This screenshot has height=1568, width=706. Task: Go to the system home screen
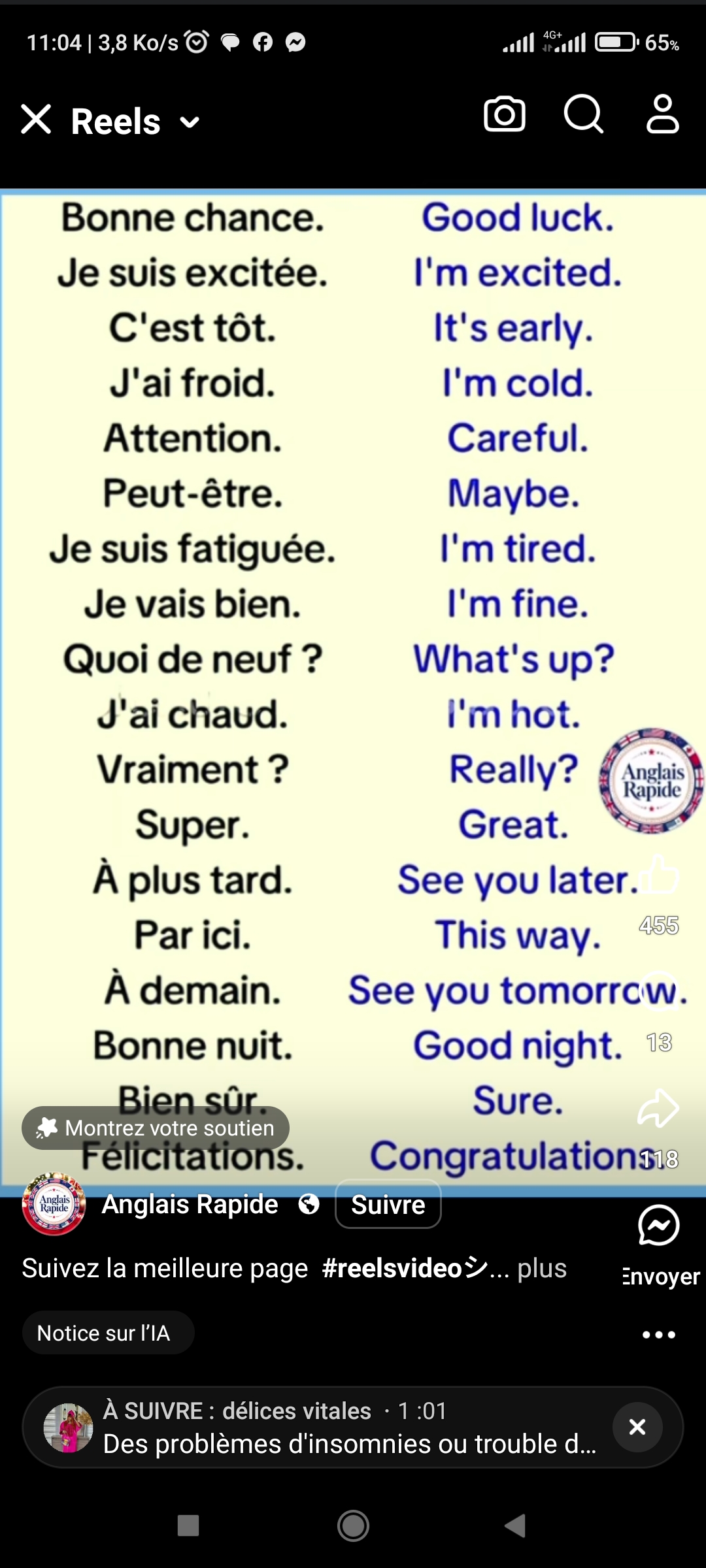[x=353, y=1526]
